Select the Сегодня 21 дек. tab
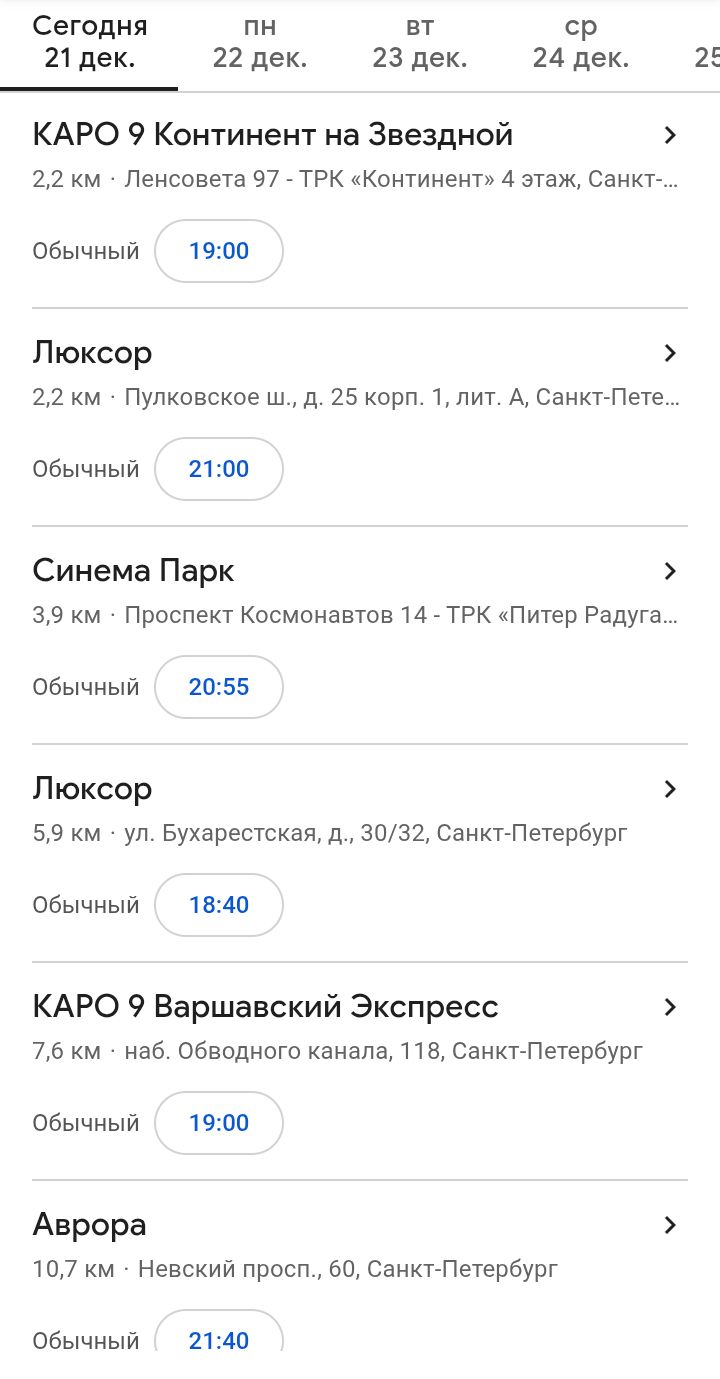This screenshot has width=720, height=1379. click(89, 42)
